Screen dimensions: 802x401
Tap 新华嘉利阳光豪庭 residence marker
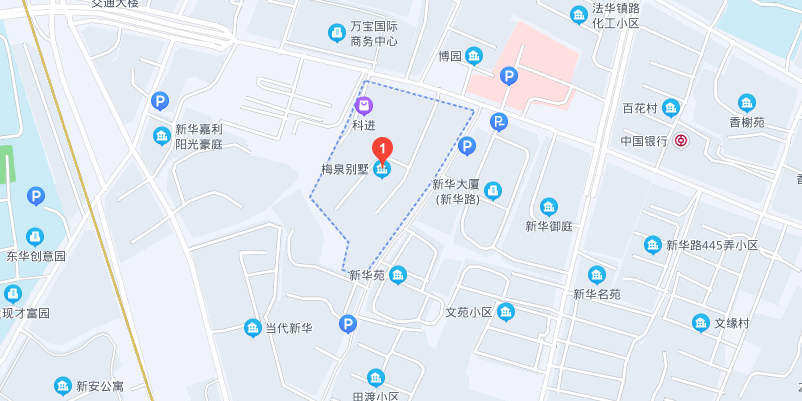click(x=162, y=136)
